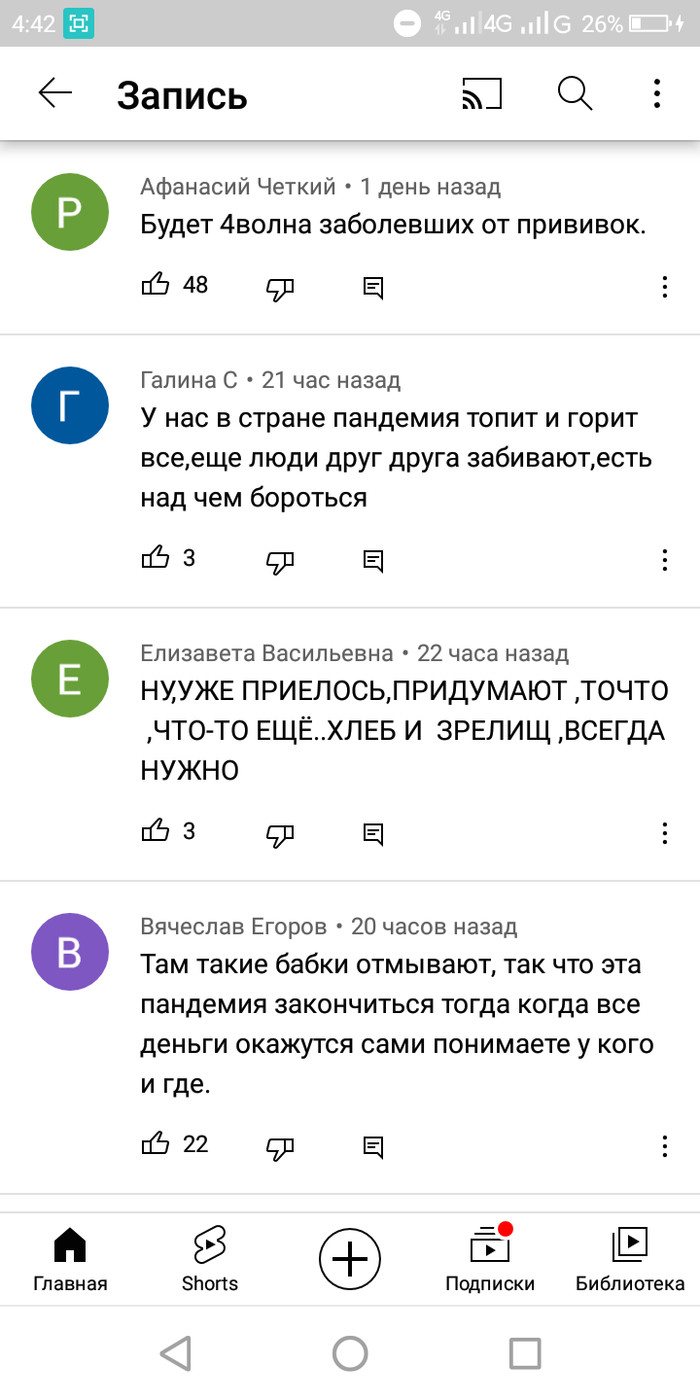Like Галина С's comment
This screenshot has width=700, height=1400.
pos(156,558)
